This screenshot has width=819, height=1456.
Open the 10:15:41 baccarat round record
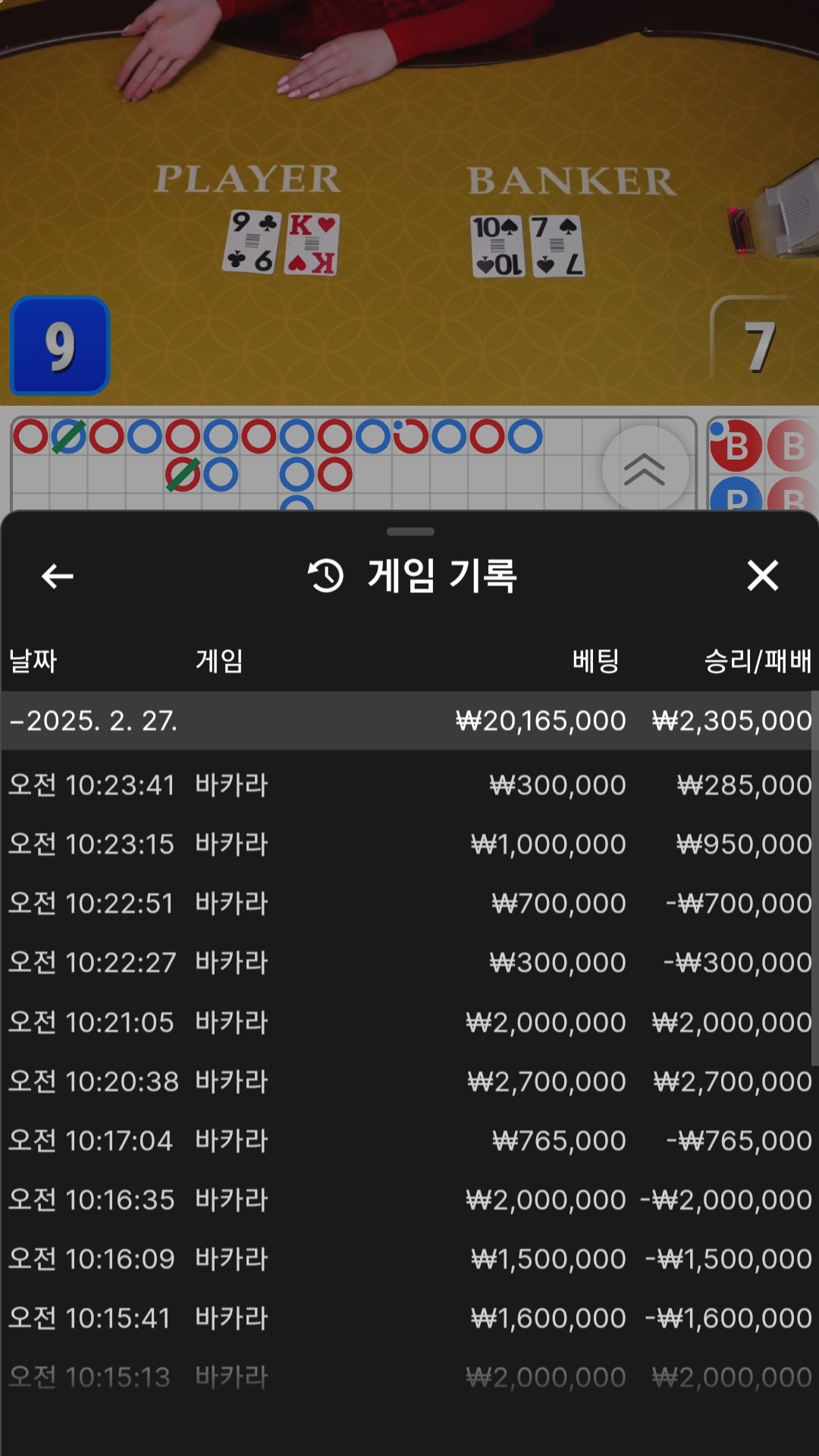coord(409,1318)
